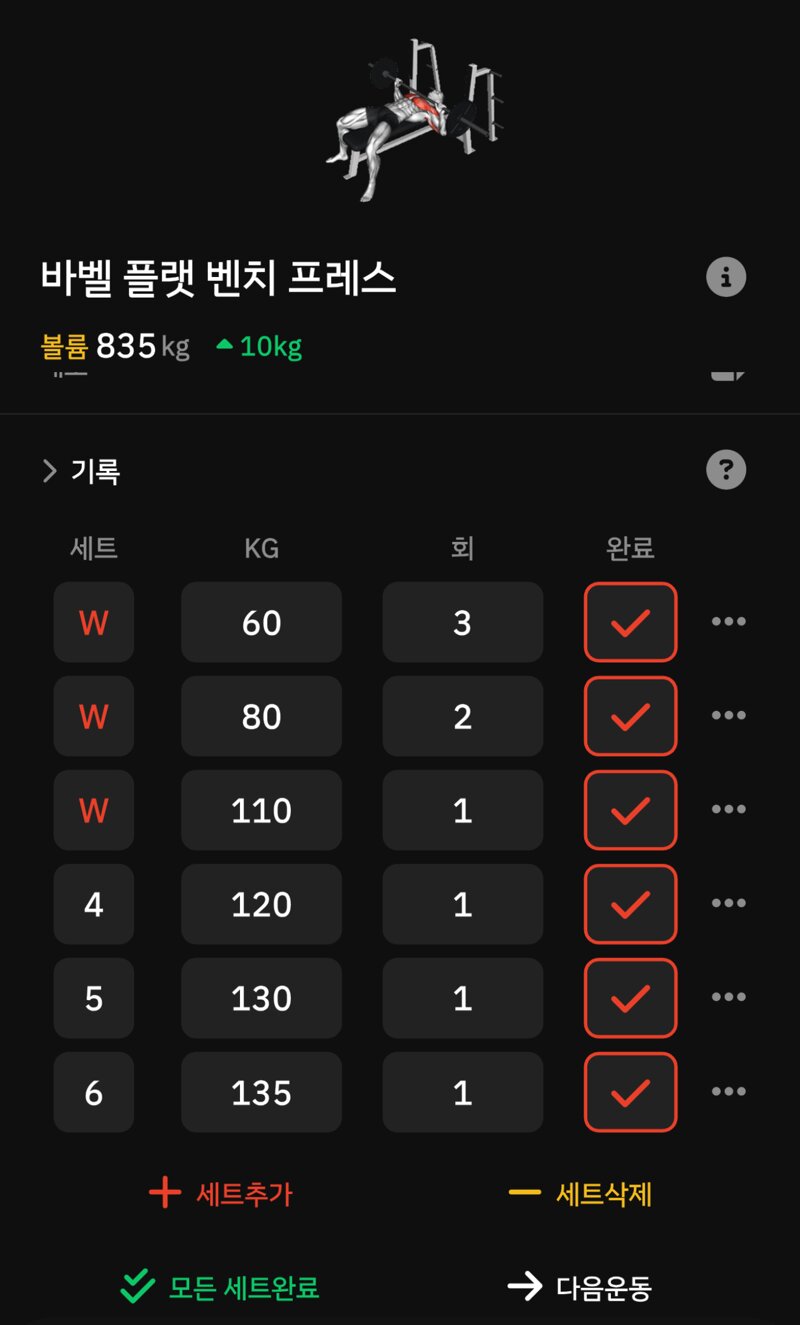The image size is (800, 1325).
Task: Open the help question mark icon
Action: [726, 469]
